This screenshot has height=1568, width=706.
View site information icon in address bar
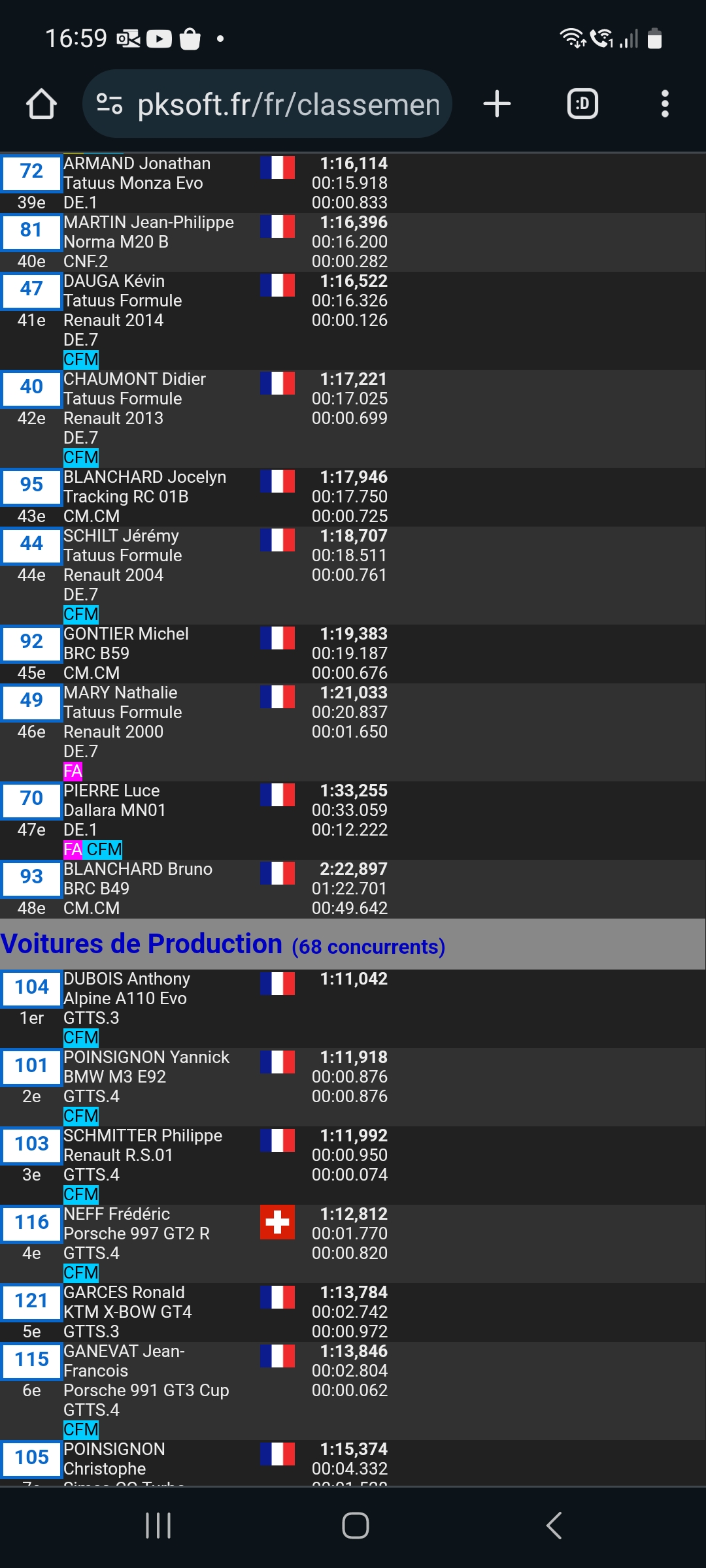point(109,104)
